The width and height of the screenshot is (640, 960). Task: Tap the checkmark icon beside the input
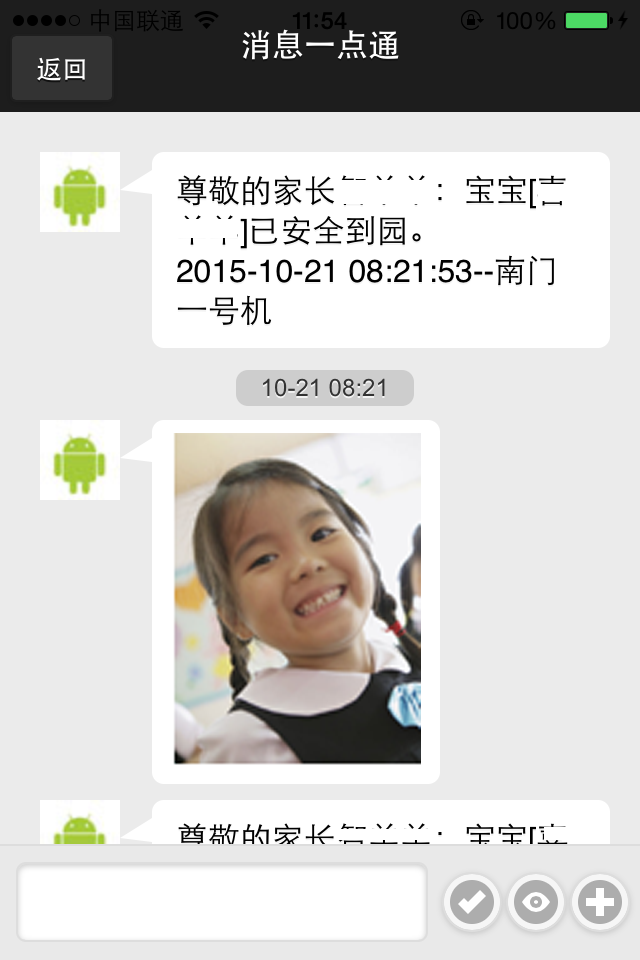coord(473,903)
